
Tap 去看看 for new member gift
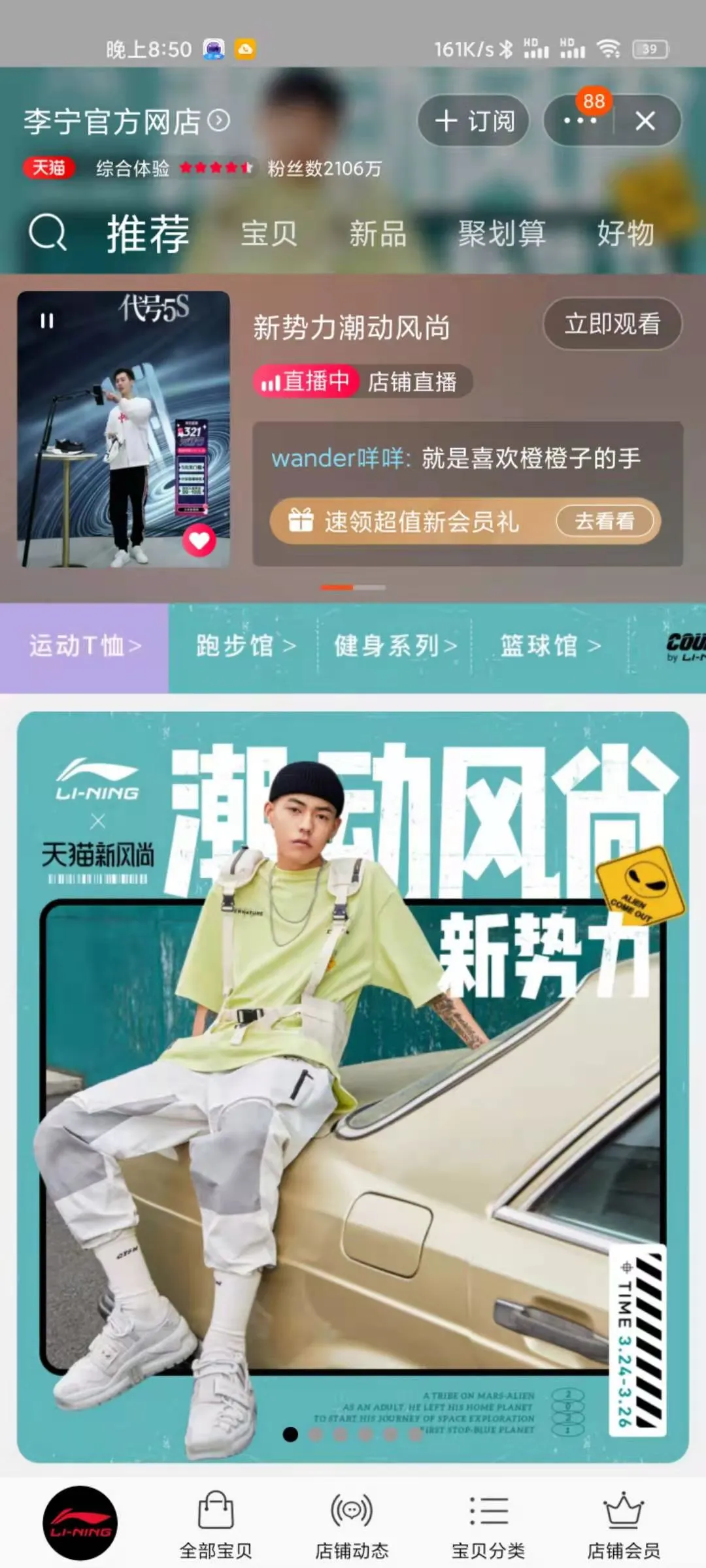[x=605, y=521]
